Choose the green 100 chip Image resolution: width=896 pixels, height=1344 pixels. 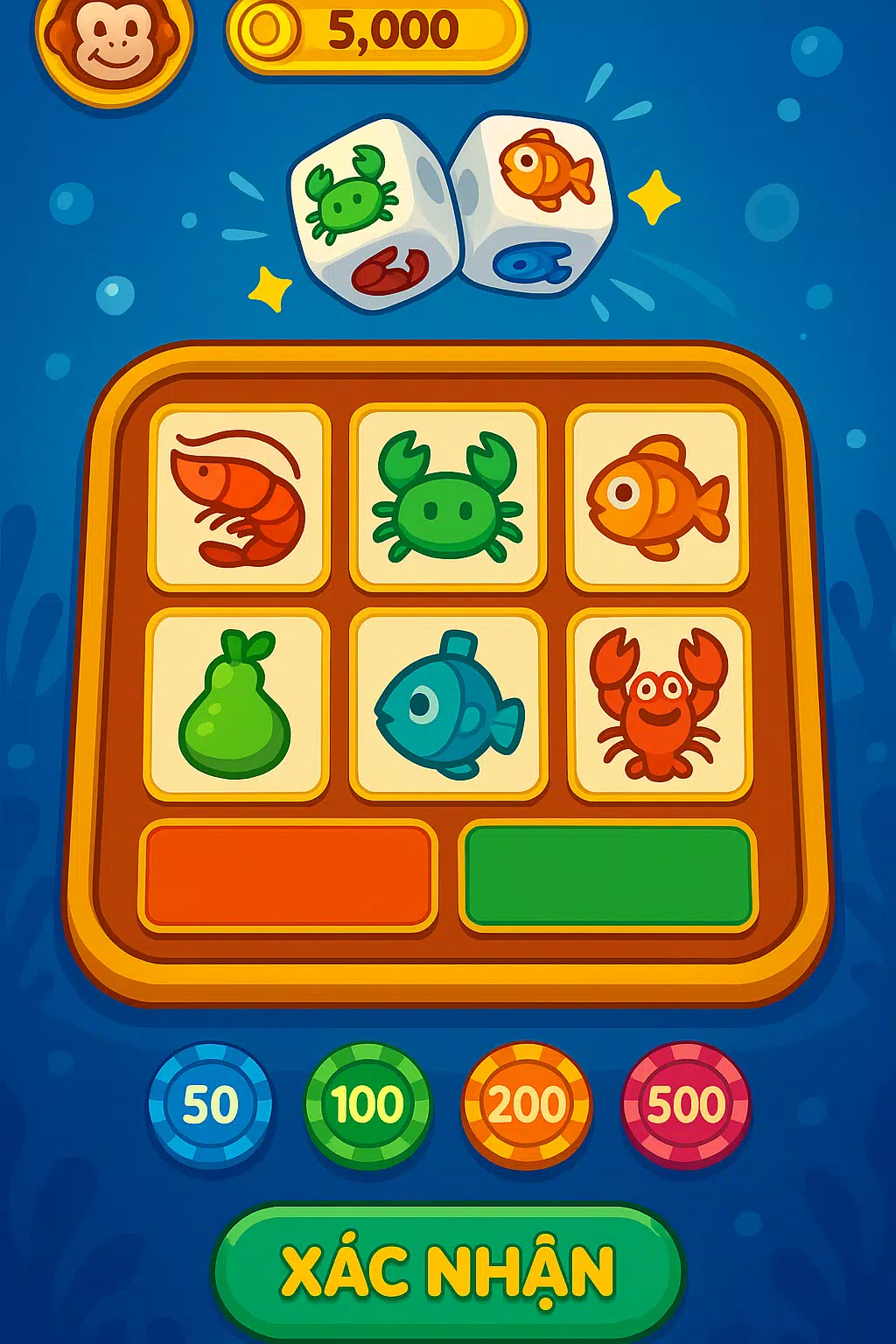(367, 1104)
